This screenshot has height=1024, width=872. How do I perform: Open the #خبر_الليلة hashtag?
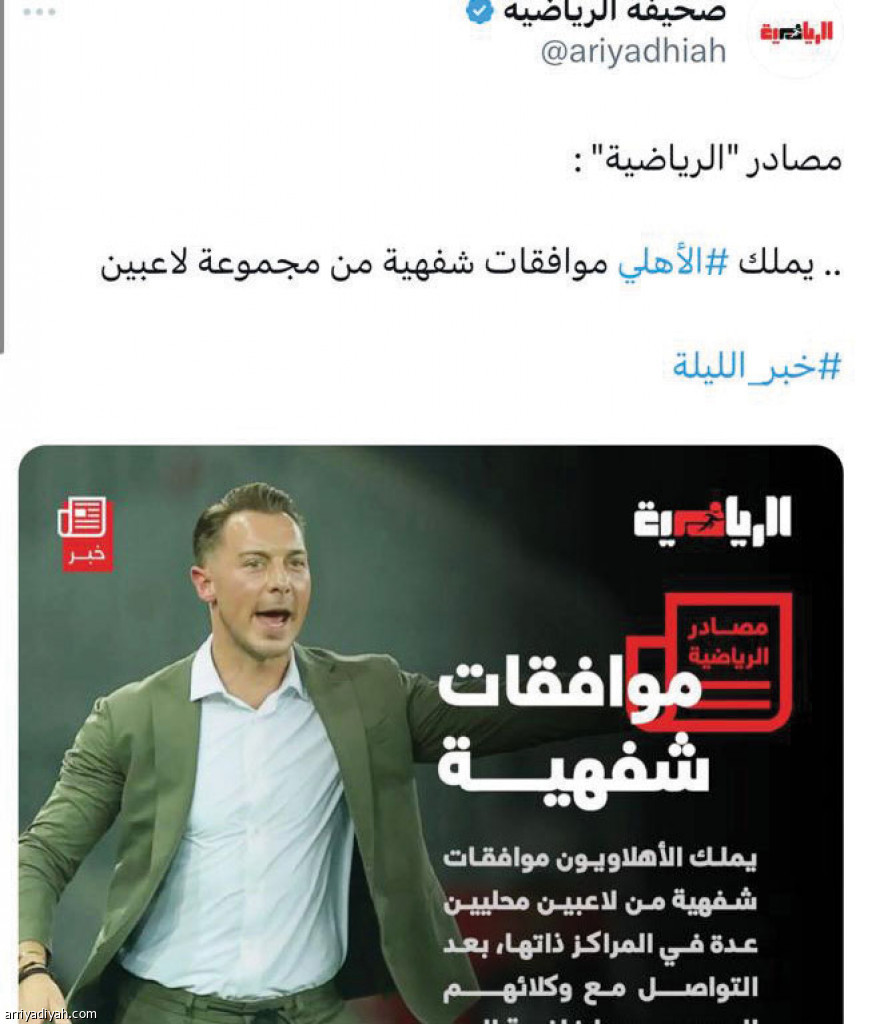tap(756, 367)
